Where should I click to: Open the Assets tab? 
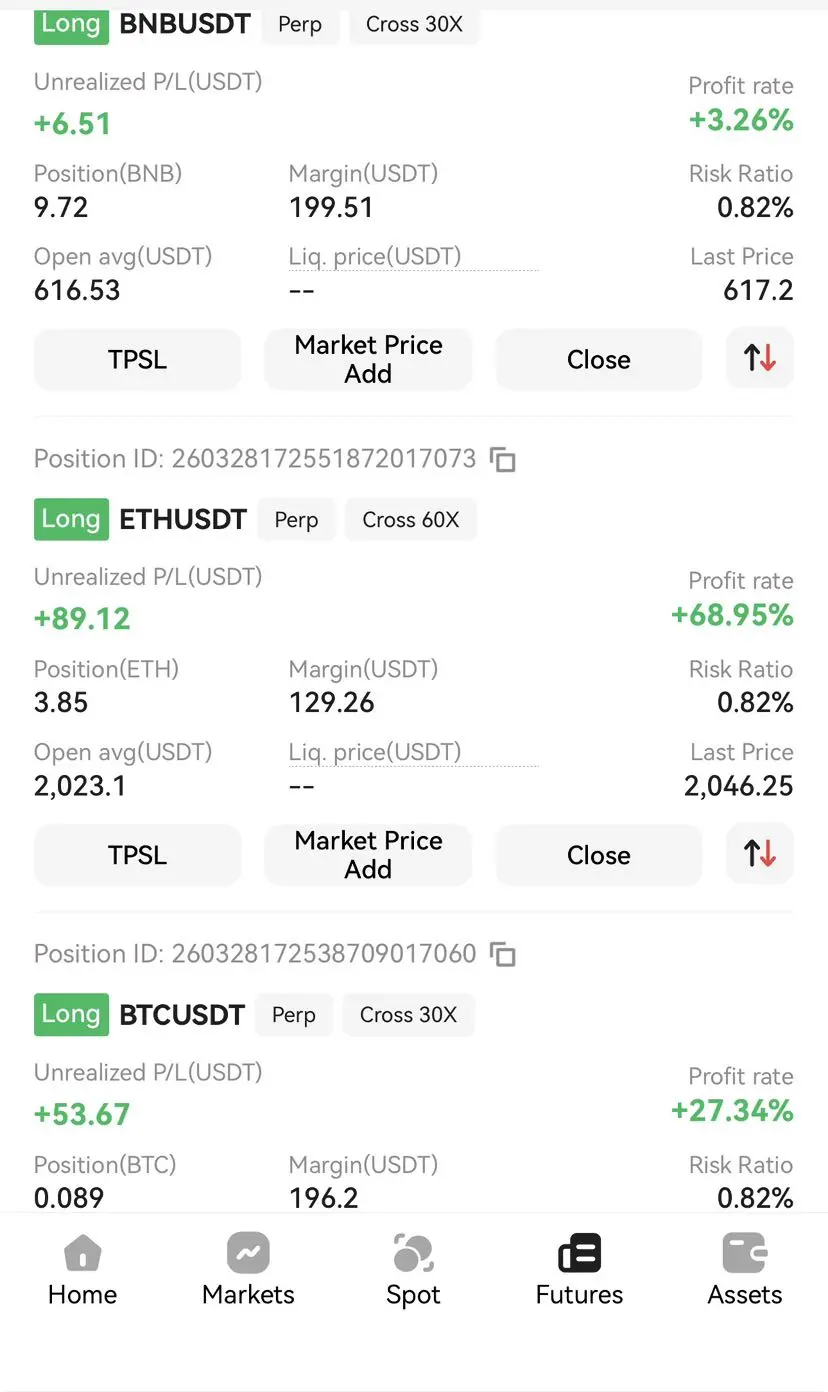pos(745,1271)
